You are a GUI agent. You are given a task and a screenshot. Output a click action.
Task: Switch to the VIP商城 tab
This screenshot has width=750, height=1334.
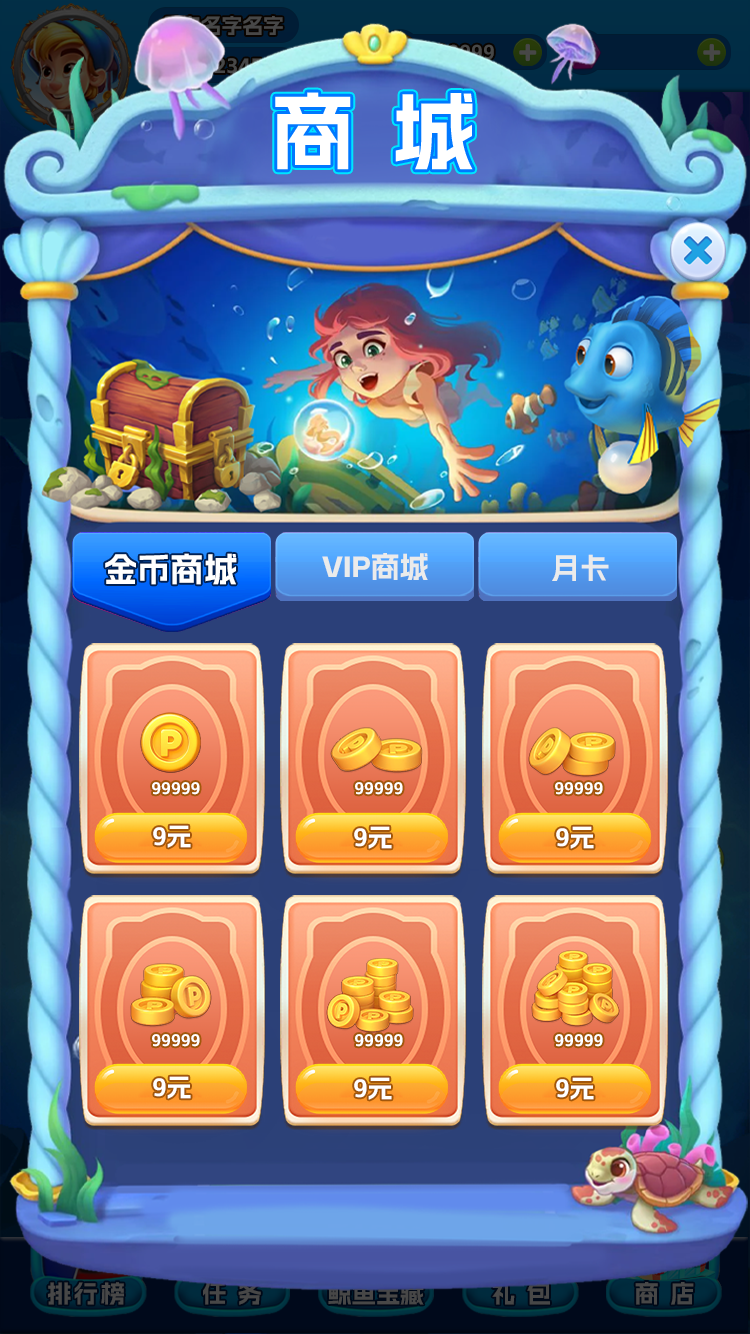click(x=374, y=567)
